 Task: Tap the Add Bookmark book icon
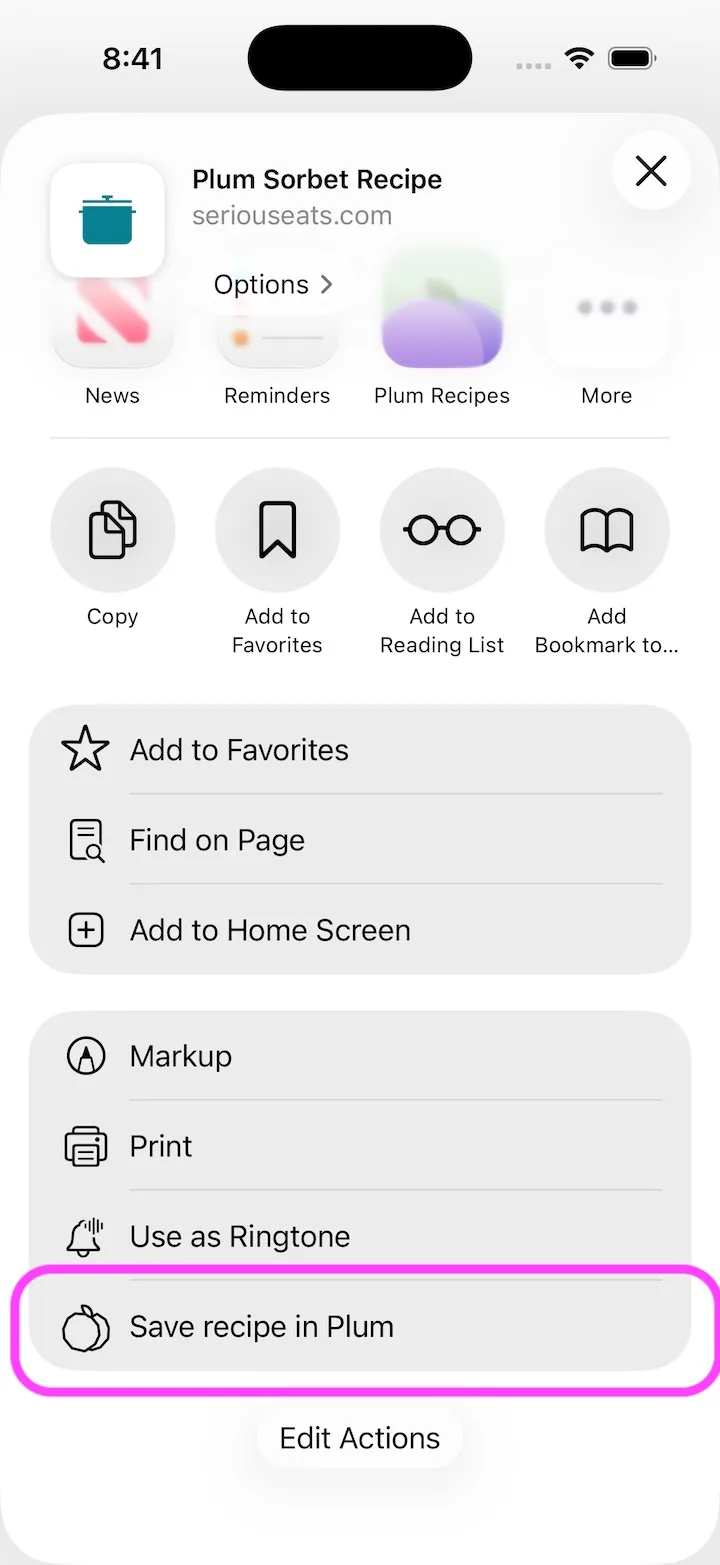(x=606, y=530)
